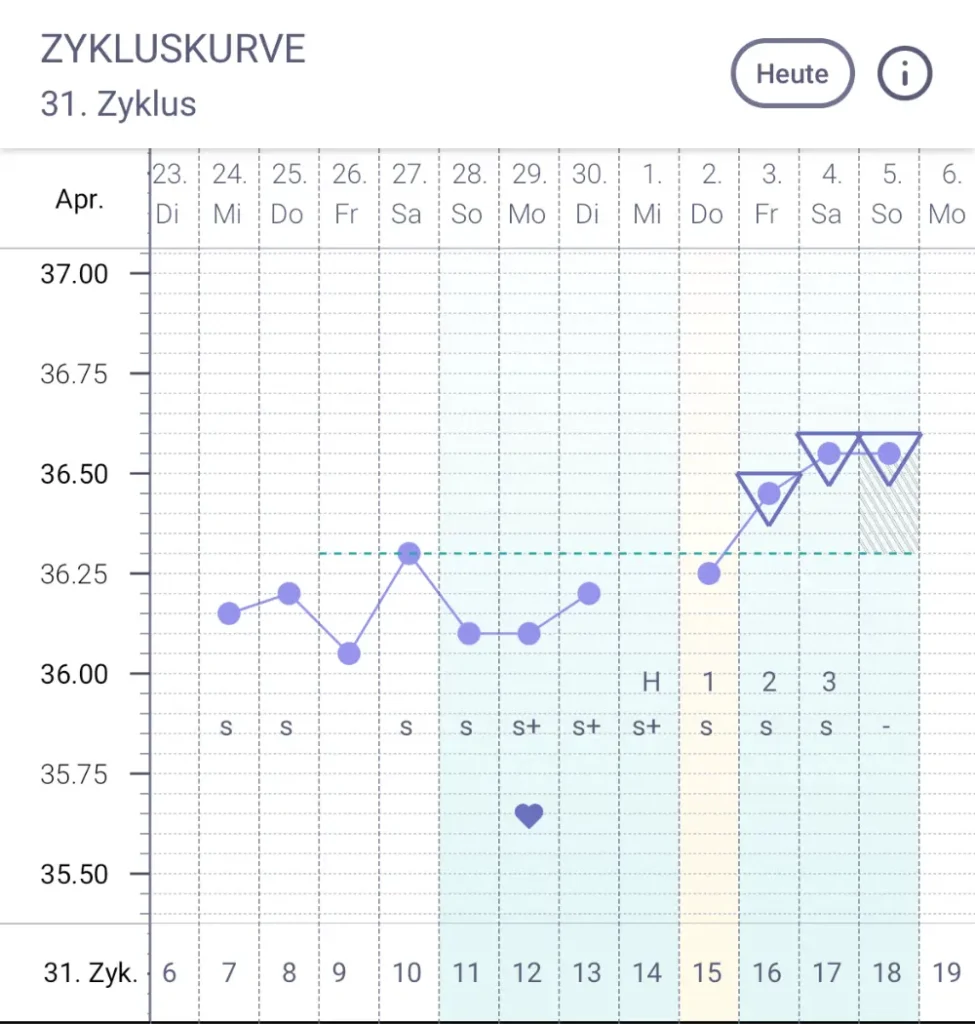Viewport: 975px width, 1024px height.
Task: Tap the dot below the coverline on April 26
Action: (348, 653)
